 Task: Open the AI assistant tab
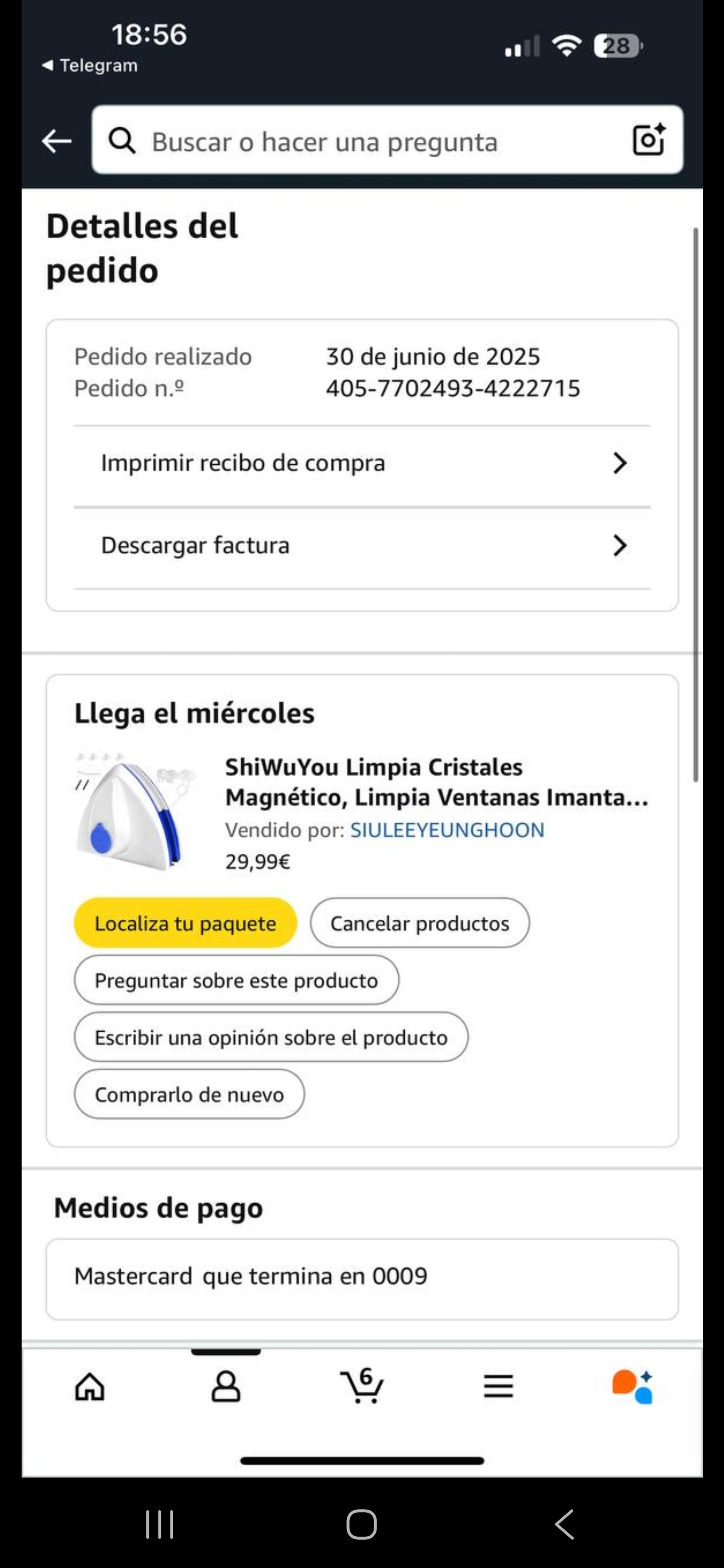pos(633,1387)
